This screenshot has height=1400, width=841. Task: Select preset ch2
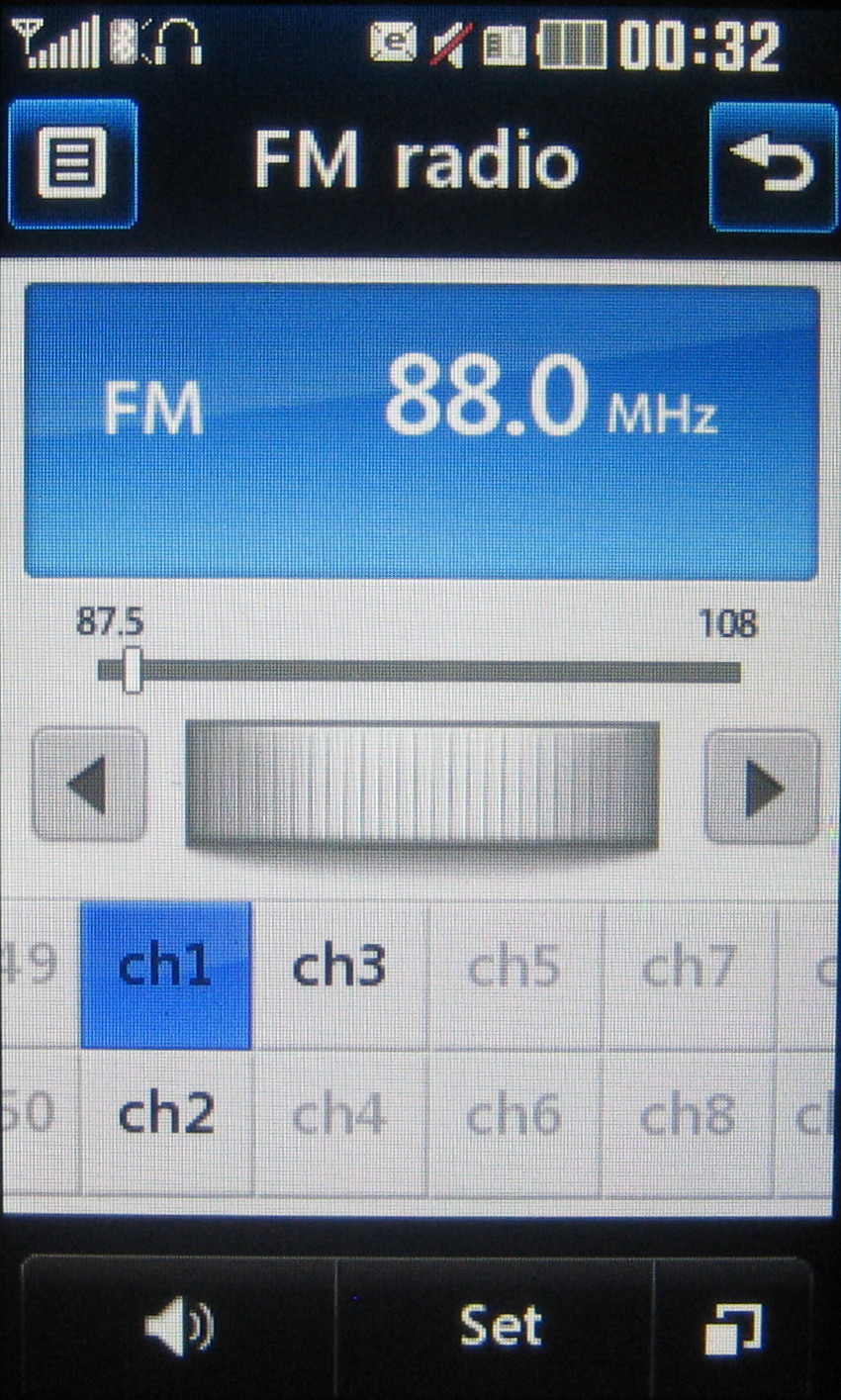coord(165,1116)
